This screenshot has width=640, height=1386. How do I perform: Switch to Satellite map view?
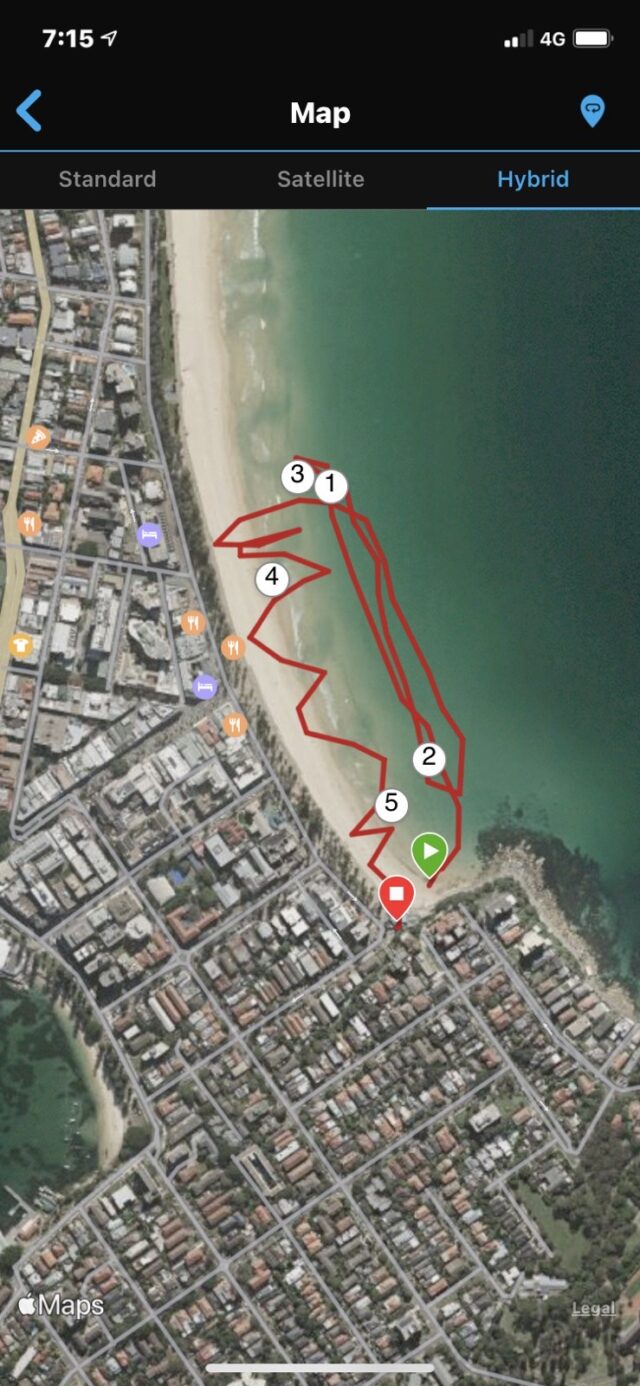pos(320,179)
